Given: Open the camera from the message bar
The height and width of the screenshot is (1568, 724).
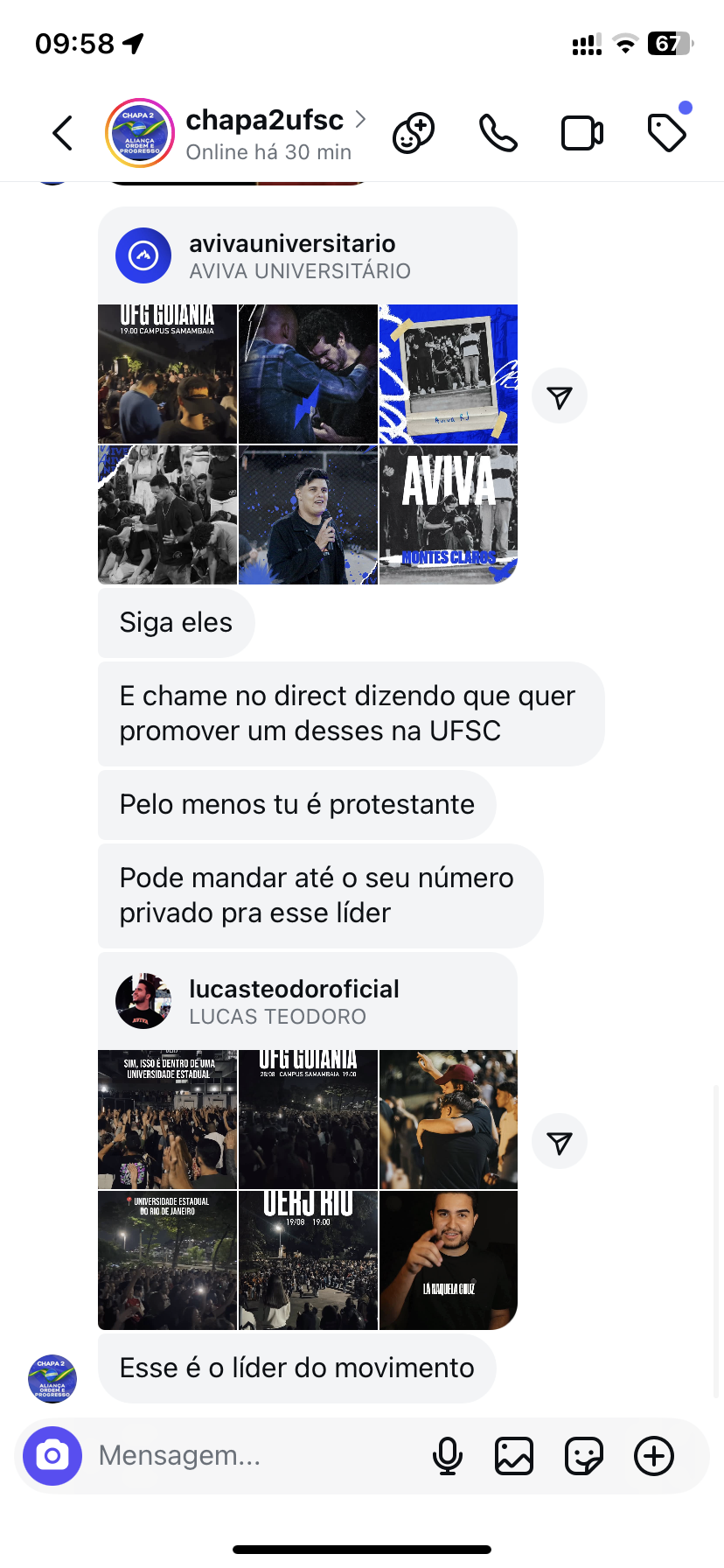Looking at the screenshot, I should click(x=52, y=1456).
